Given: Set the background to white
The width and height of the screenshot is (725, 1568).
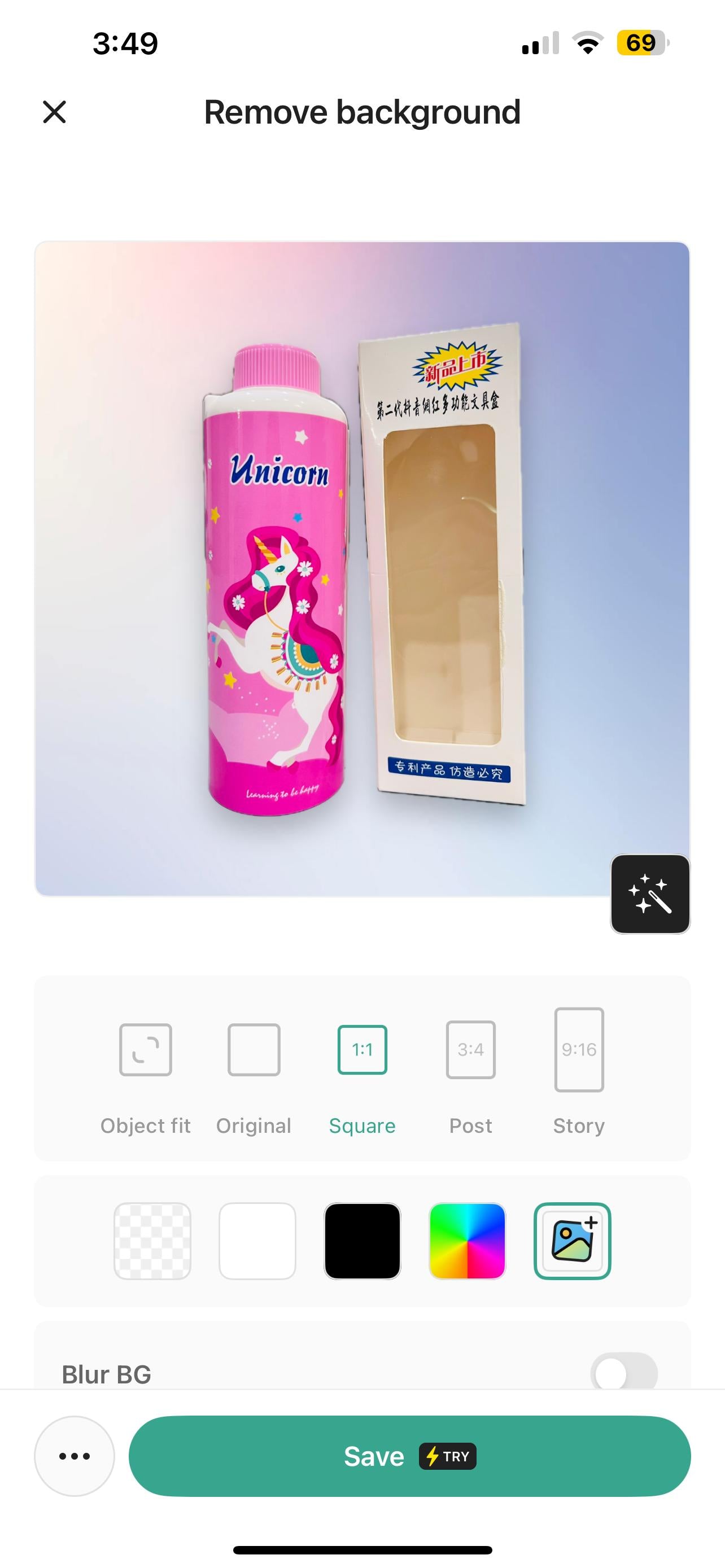Looking at the screenshot, I should point(257,1241).
